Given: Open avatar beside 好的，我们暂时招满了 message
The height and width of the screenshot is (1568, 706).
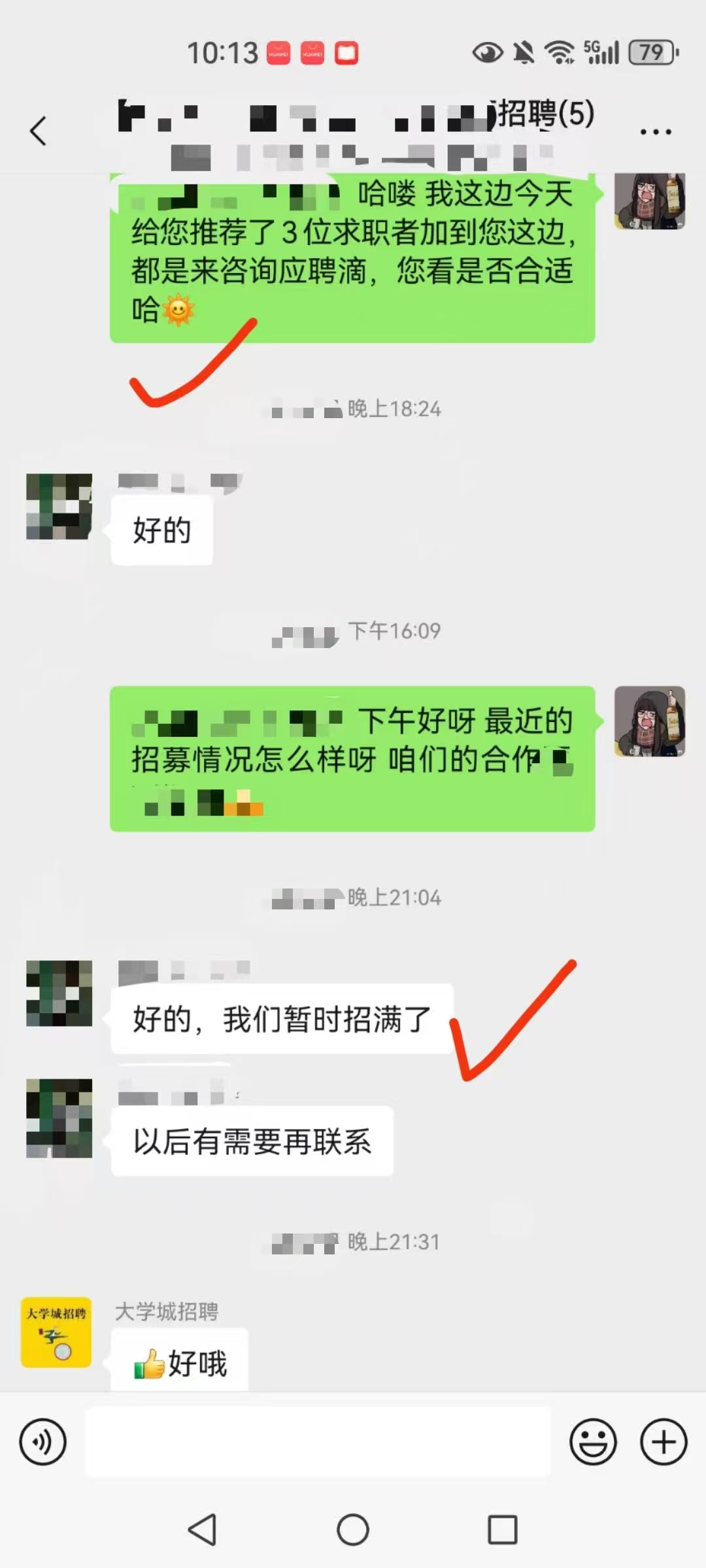Looking at the screenshot, I should coord(59,993).
